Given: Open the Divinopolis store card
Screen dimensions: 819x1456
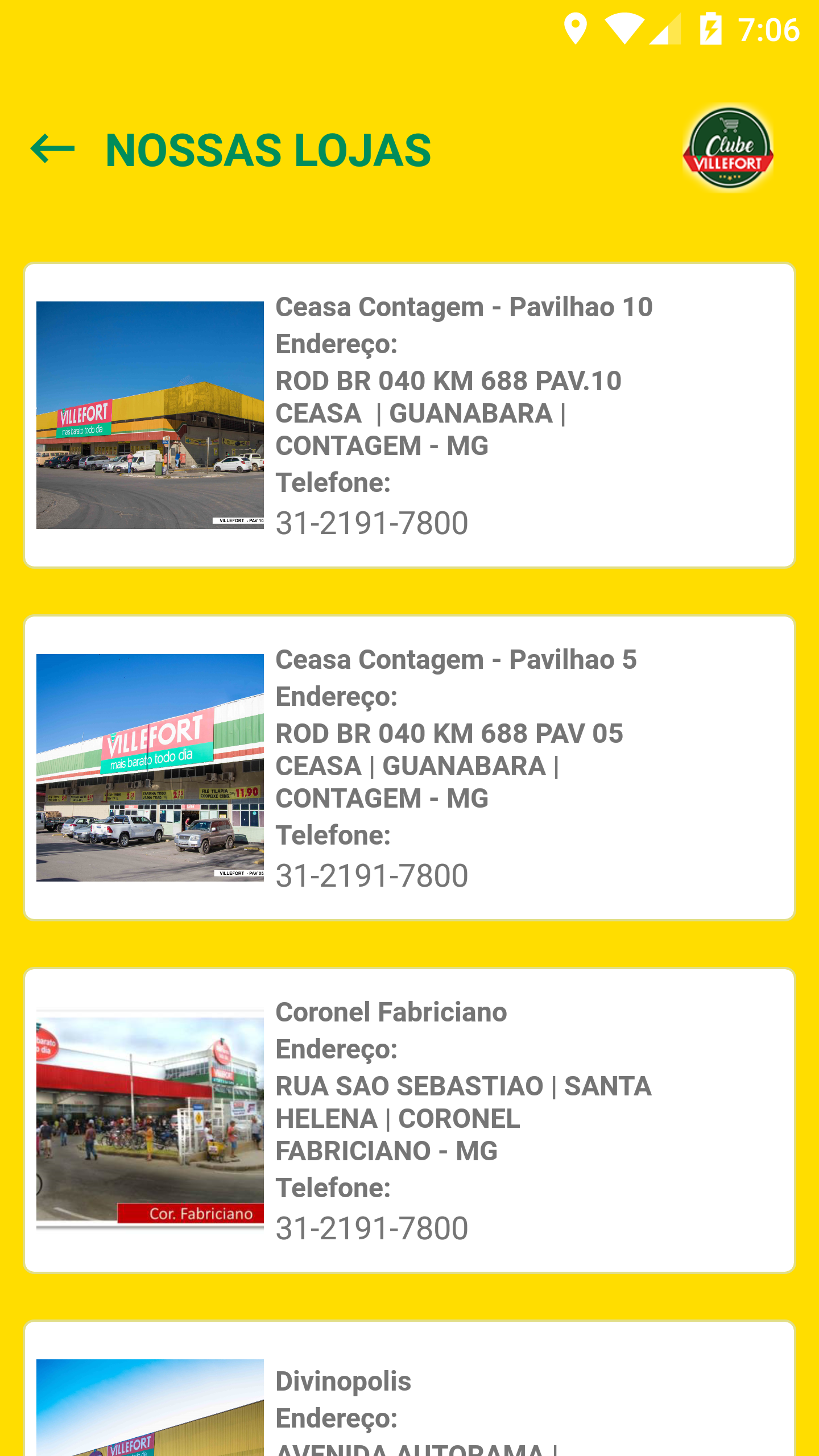Looking at the screenshot, I should click(x=409, y=1393).
